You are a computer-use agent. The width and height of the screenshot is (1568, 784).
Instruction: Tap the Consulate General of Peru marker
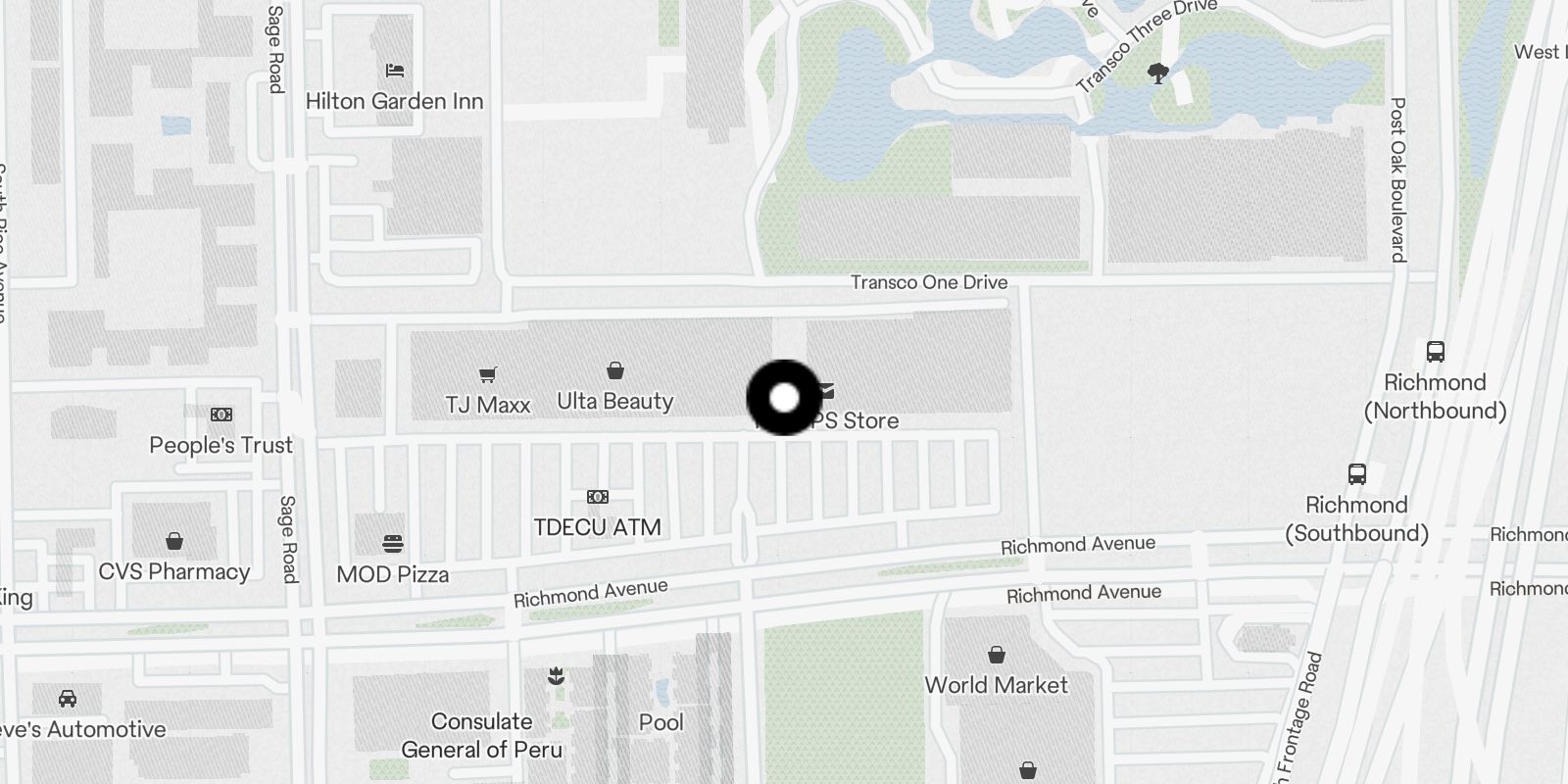pyautogui.click(x=556, y=676)
